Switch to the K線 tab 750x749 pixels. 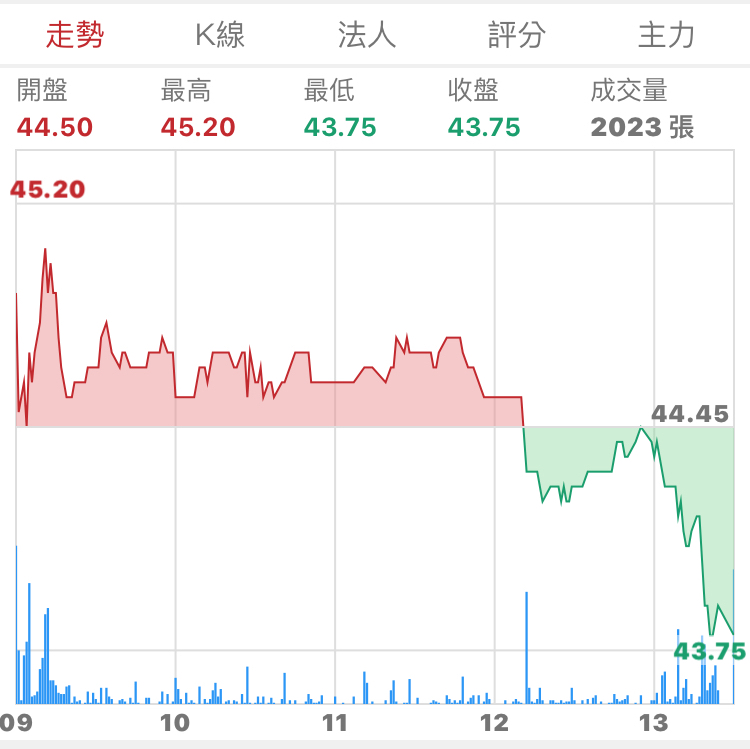pyautogui.click(x=220, y=35)
